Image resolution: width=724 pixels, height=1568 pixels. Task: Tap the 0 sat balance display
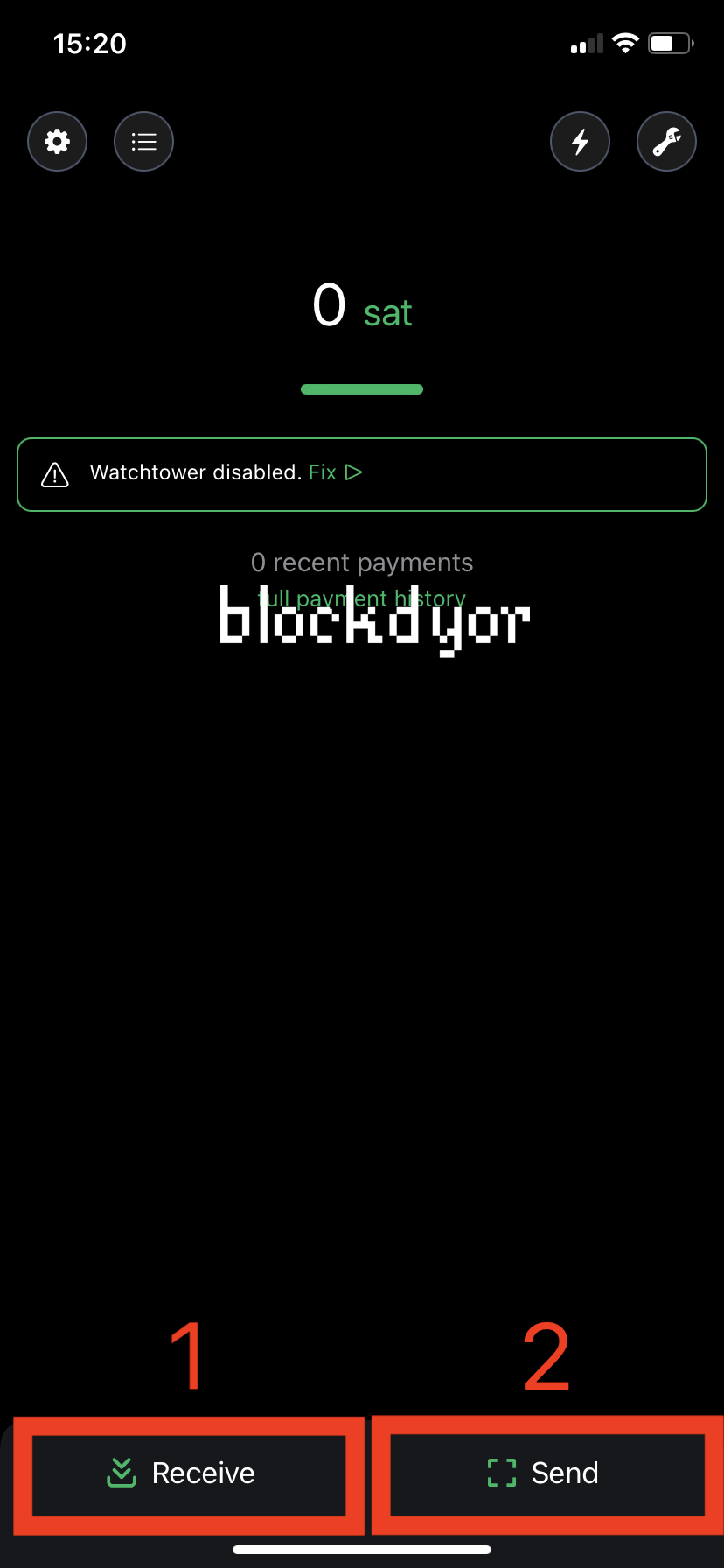click(362, 307)
